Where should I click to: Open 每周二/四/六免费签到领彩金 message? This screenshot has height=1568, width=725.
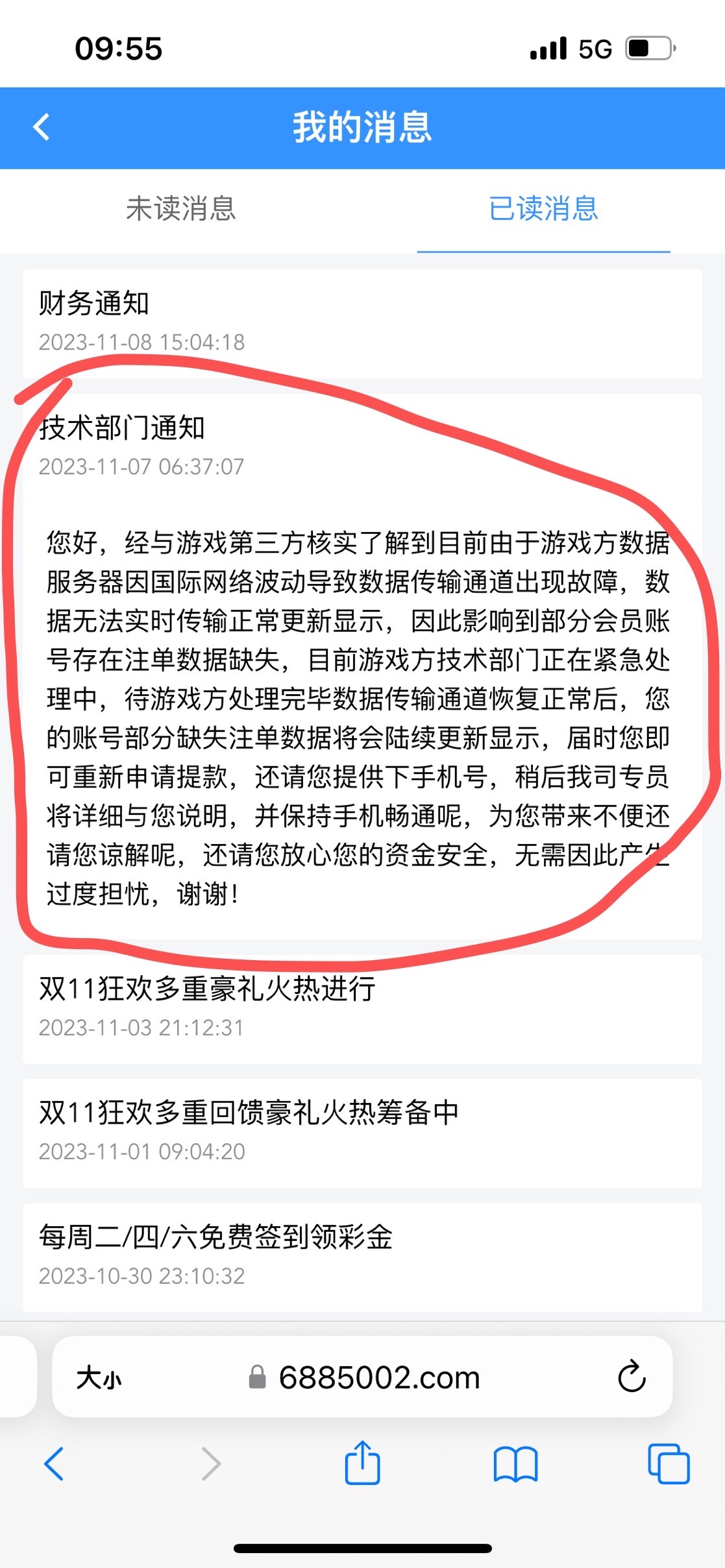[x=362, y=1256]
